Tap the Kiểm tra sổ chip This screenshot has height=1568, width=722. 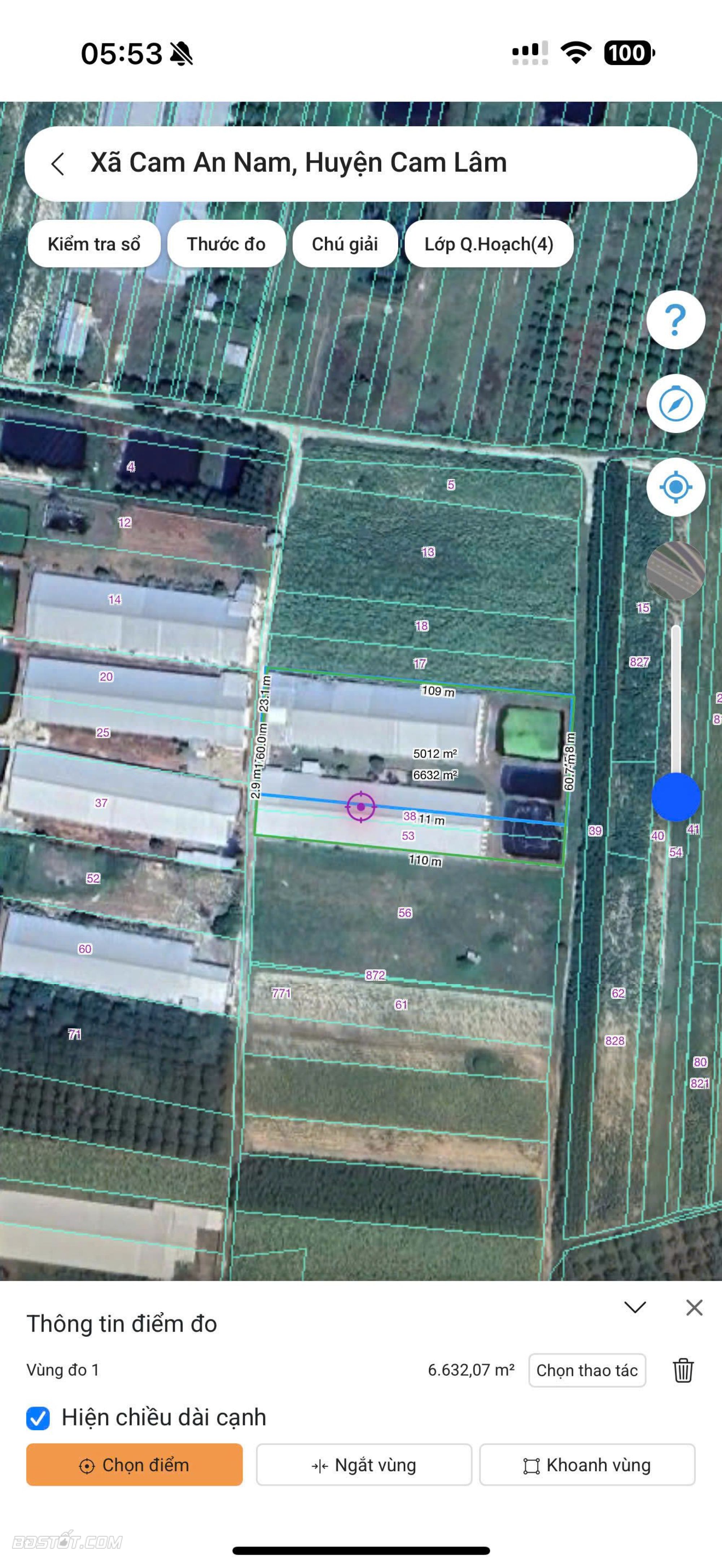pyautogui.click(x=94, y=244)
